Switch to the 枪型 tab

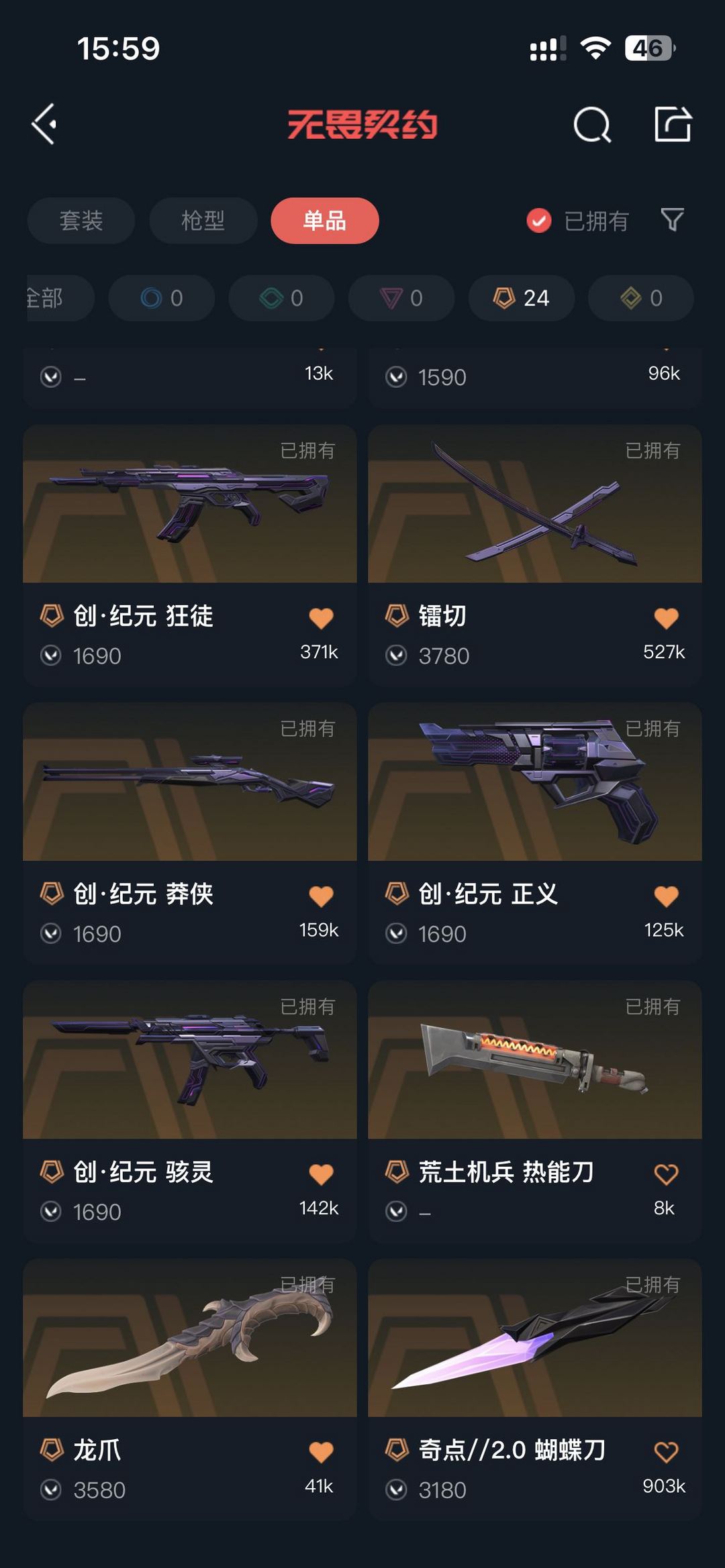click(203, 221)
